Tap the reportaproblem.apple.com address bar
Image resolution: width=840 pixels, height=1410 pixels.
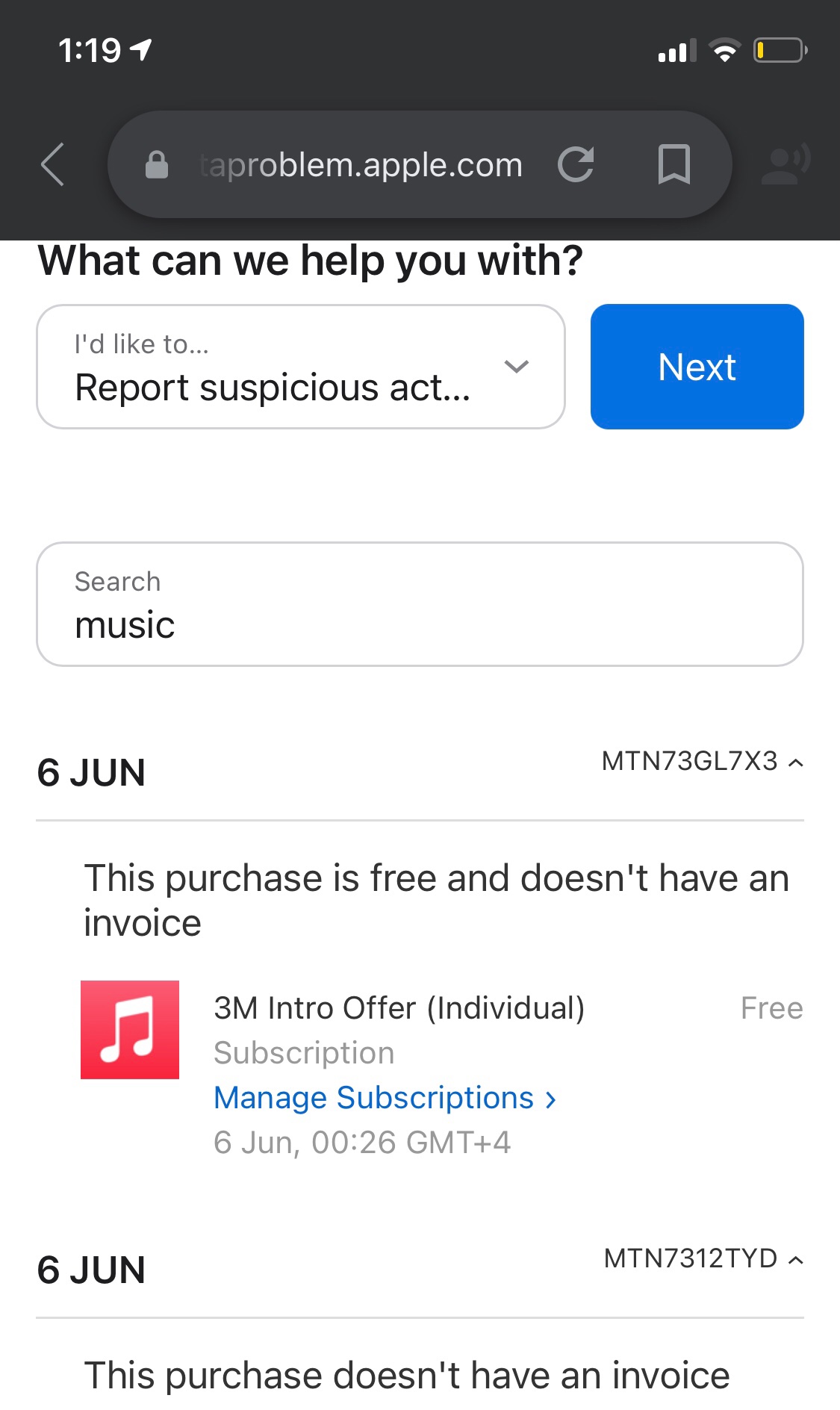[x=361, y=165]
